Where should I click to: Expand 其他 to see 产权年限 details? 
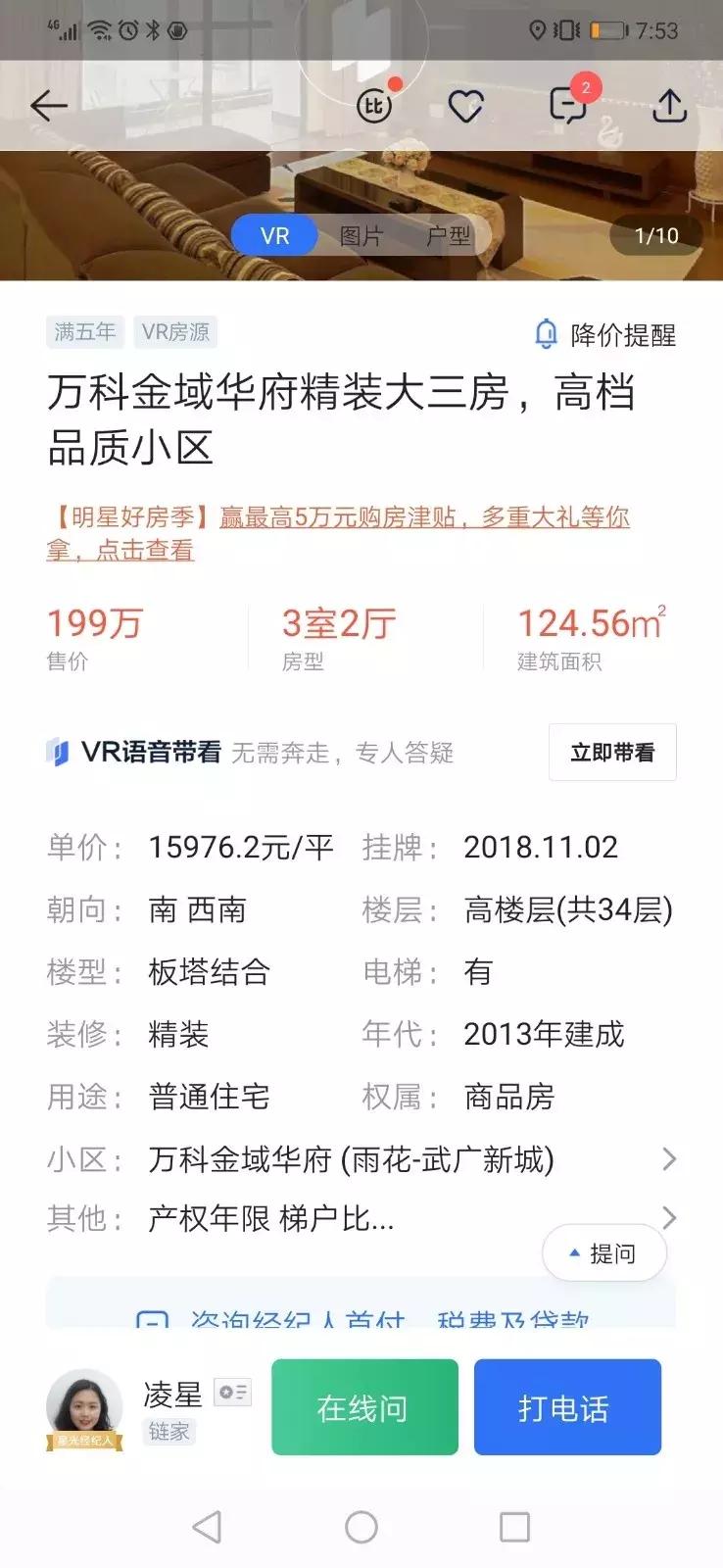click(x=670, y=1218)
